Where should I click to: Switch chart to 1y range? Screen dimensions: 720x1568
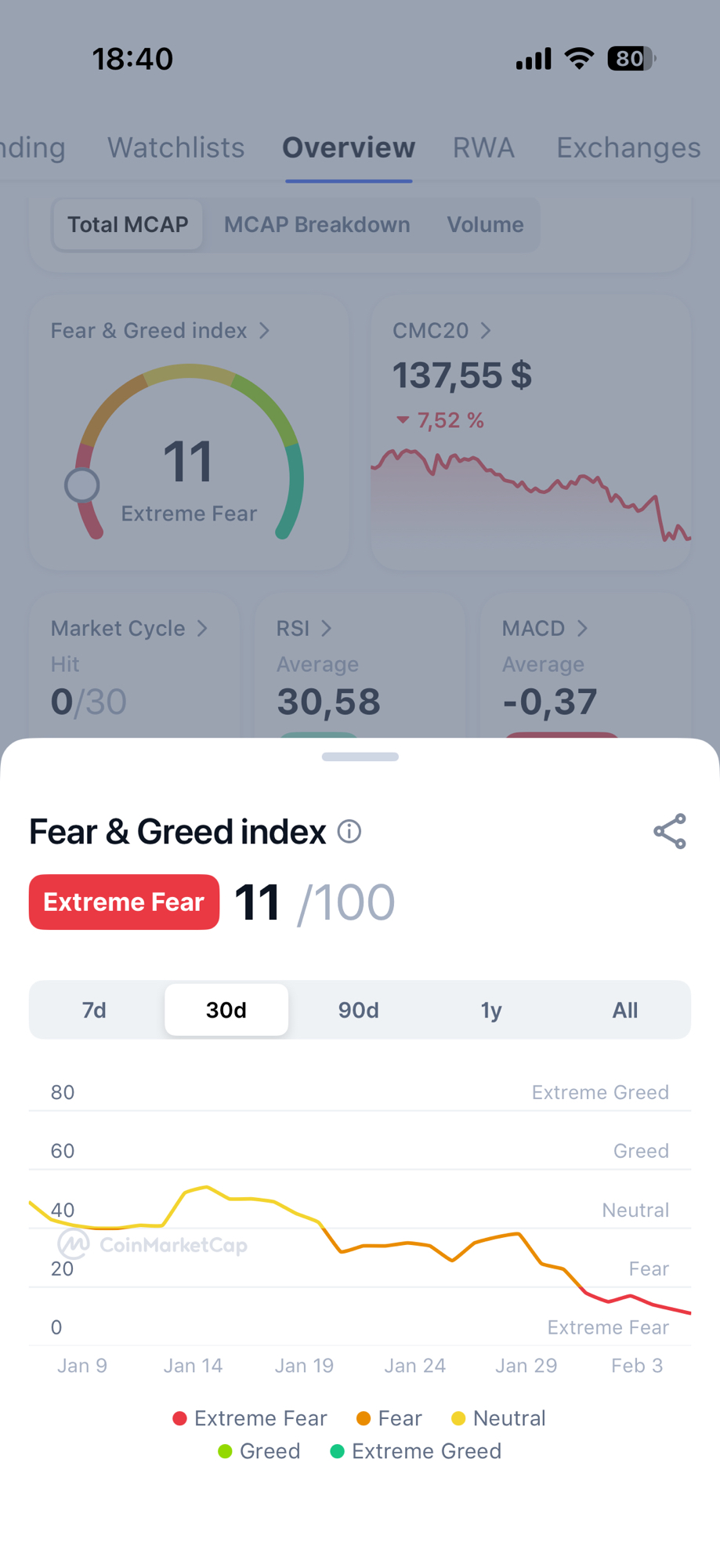click(x=491, y=1010)
